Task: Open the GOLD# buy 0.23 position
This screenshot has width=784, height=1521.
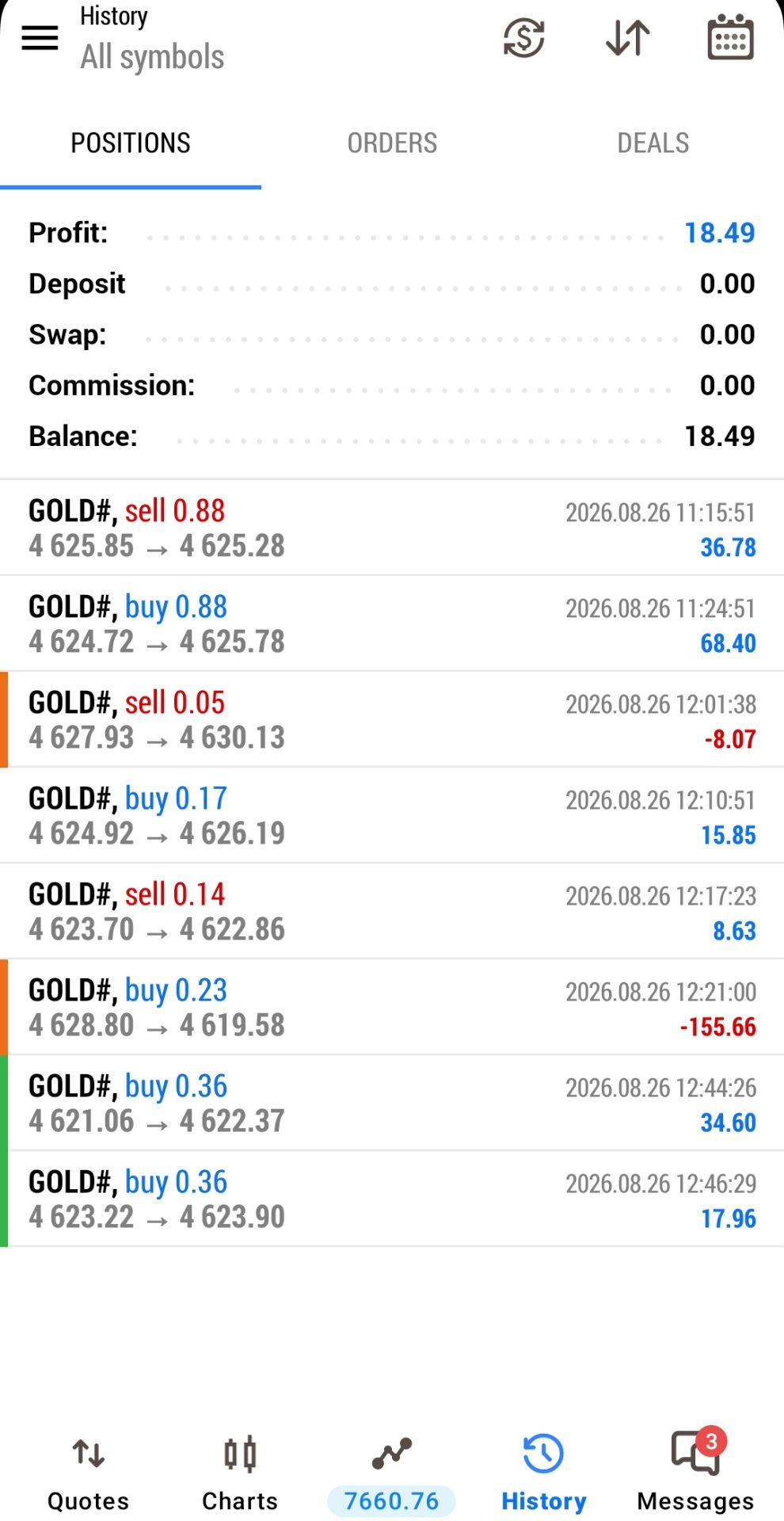Action: [x=392, y=1007]
